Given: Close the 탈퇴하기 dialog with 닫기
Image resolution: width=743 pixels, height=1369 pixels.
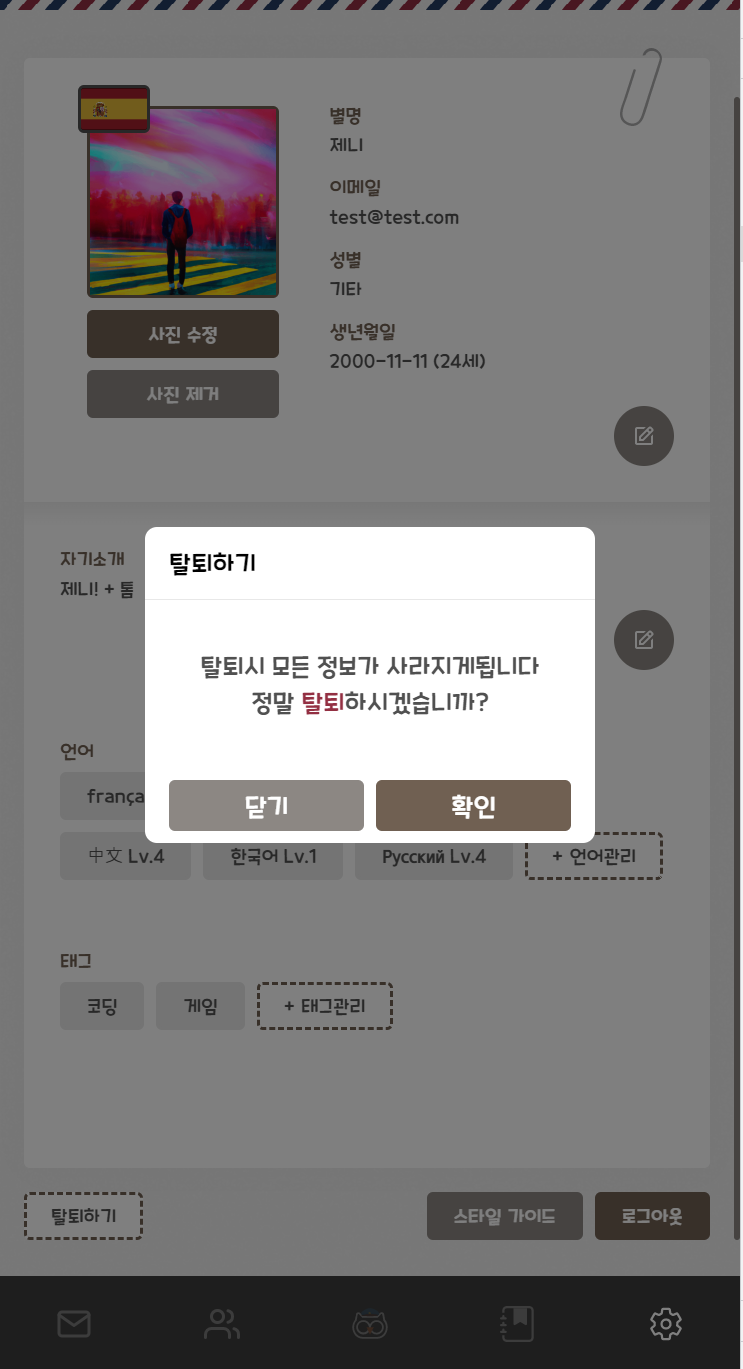Looking at the screenshot, I should pos(266,806).
